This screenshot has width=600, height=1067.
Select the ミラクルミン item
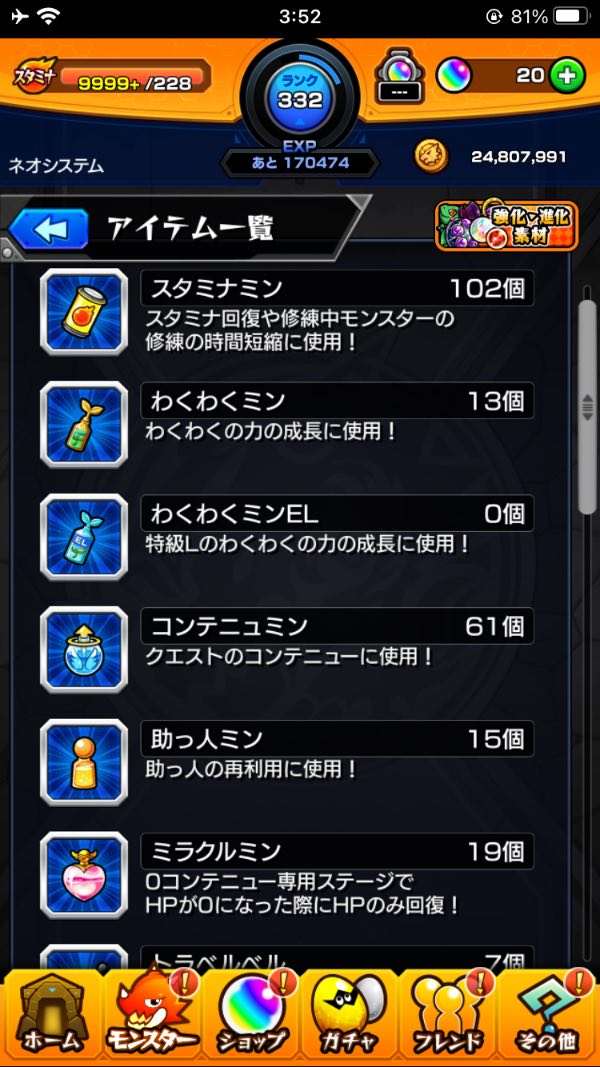[x=286, y=875]
